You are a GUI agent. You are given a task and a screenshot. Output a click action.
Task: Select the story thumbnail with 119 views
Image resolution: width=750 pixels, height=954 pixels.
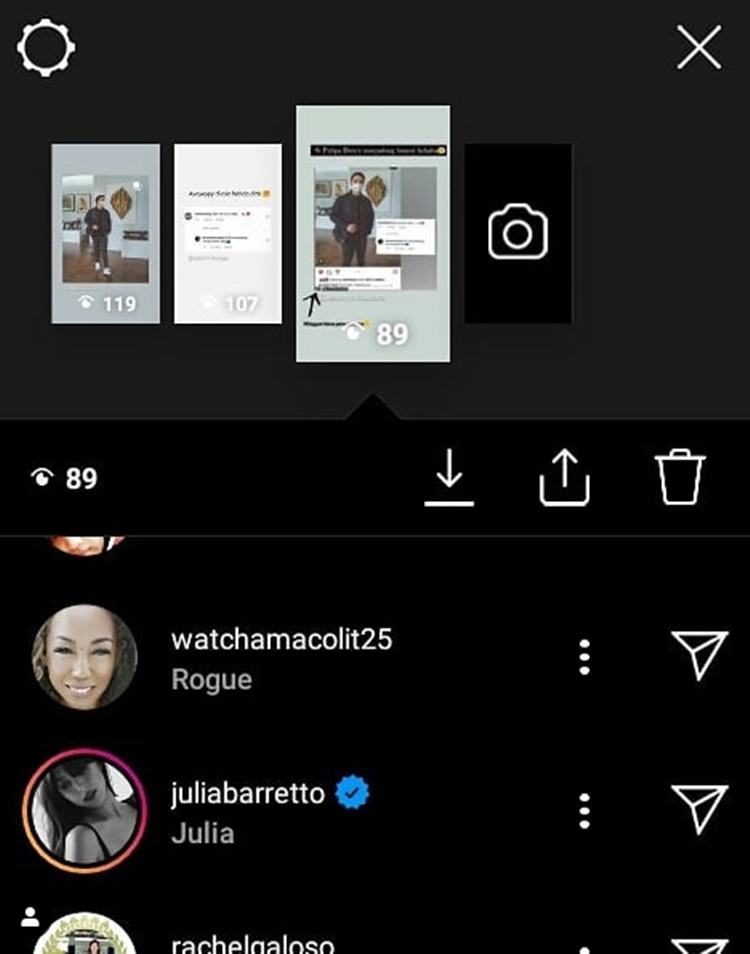coord(105,234)
